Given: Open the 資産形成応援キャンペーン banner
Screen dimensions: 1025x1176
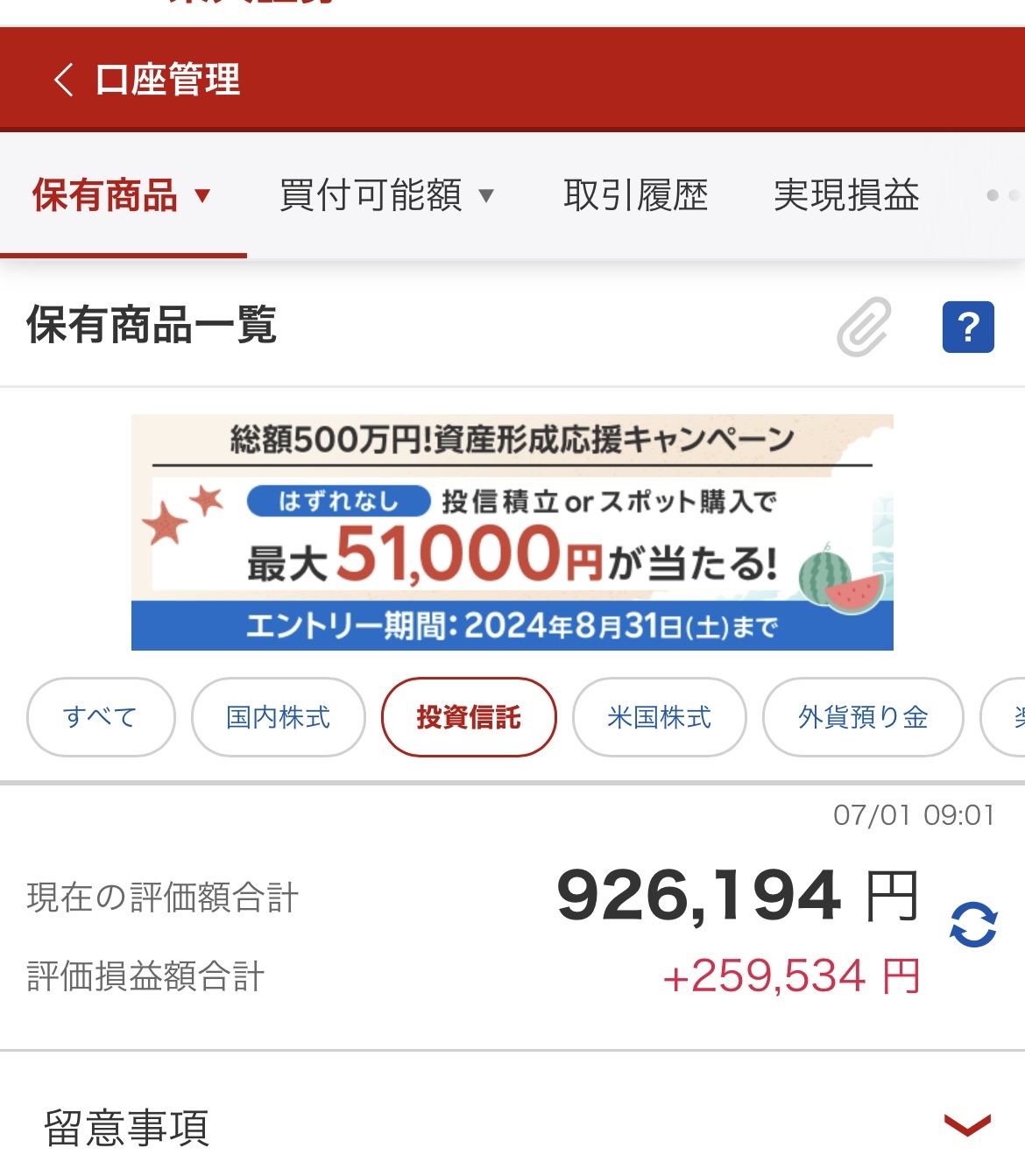Looking at the screenshot, I should [x=512, y=532].
